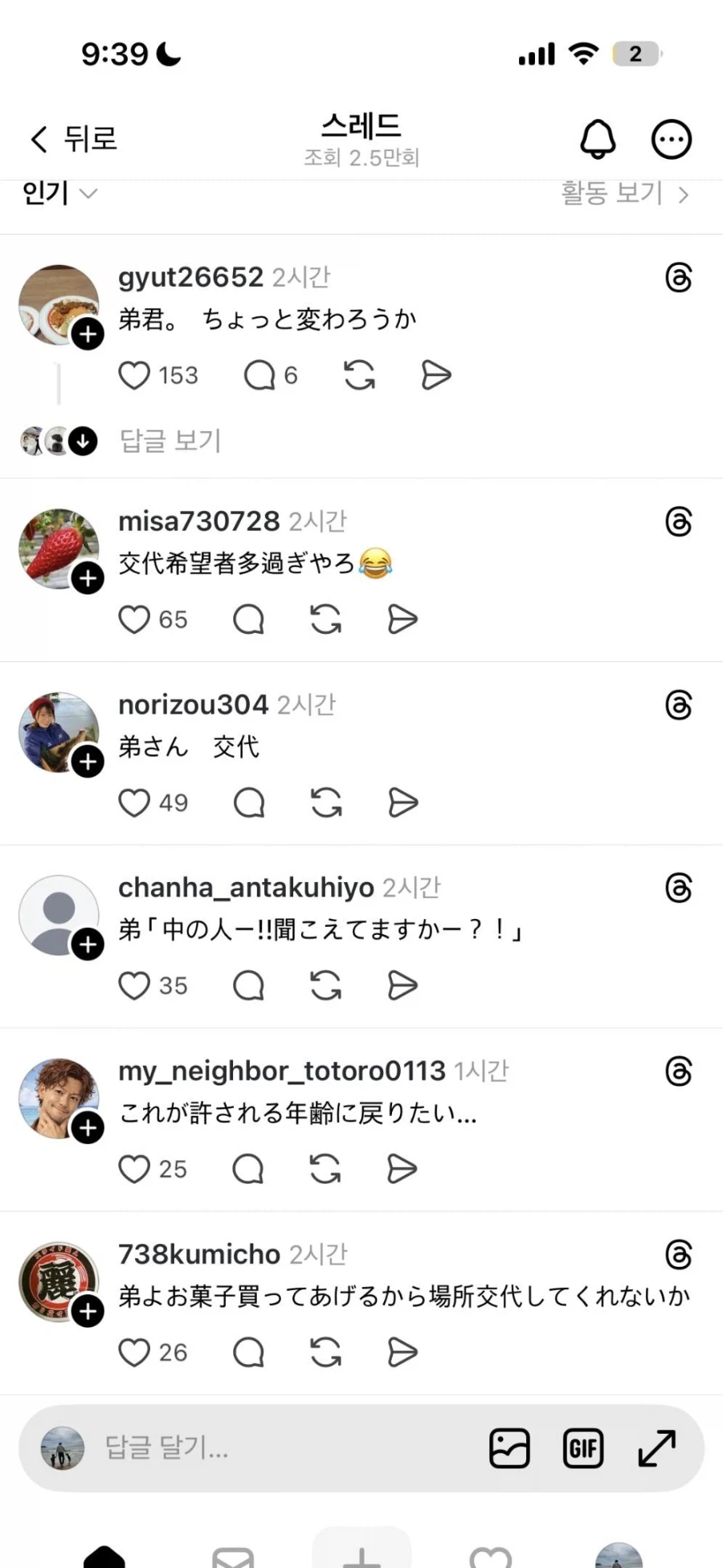723x1568 pixels.
Task: Expand hidden replies via the down arrow badge
Action: click(x=82, y=441)
